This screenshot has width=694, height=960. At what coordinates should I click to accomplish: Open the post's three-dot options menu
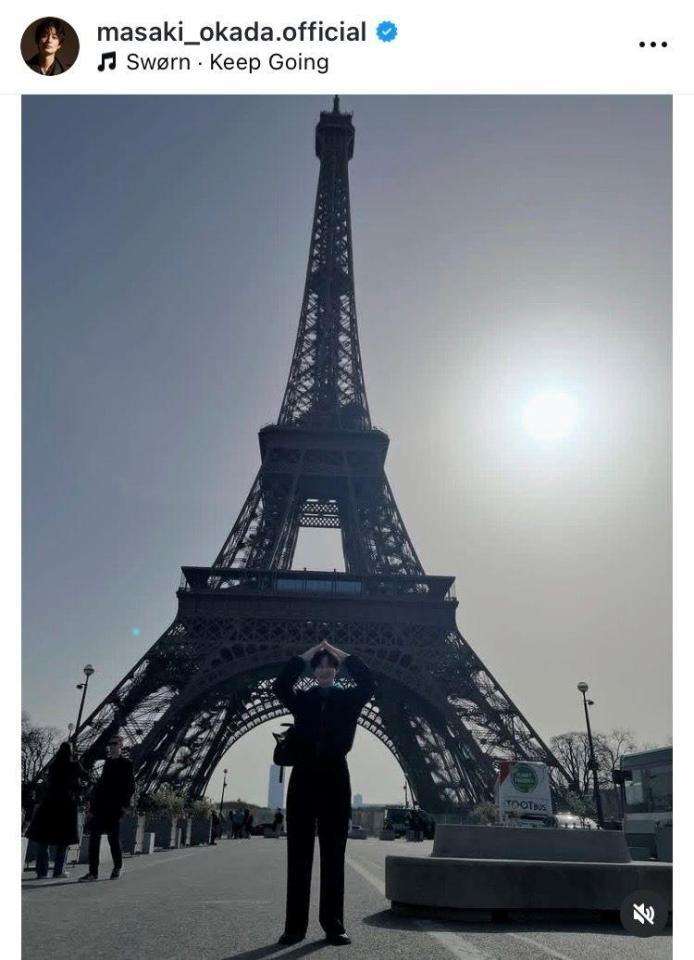652,44
